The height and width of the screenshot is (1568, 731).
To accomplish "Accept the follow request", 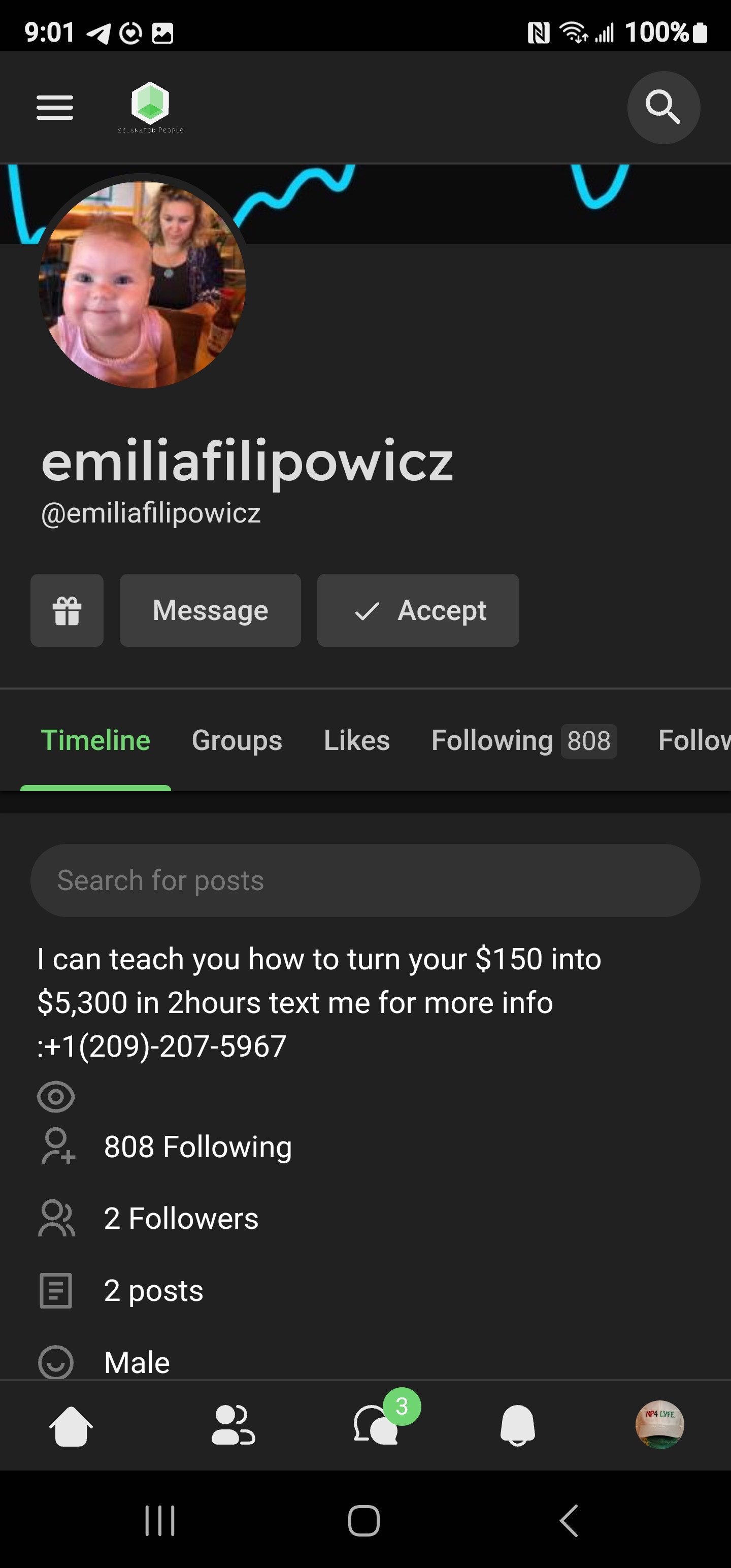I will [418, 610].
